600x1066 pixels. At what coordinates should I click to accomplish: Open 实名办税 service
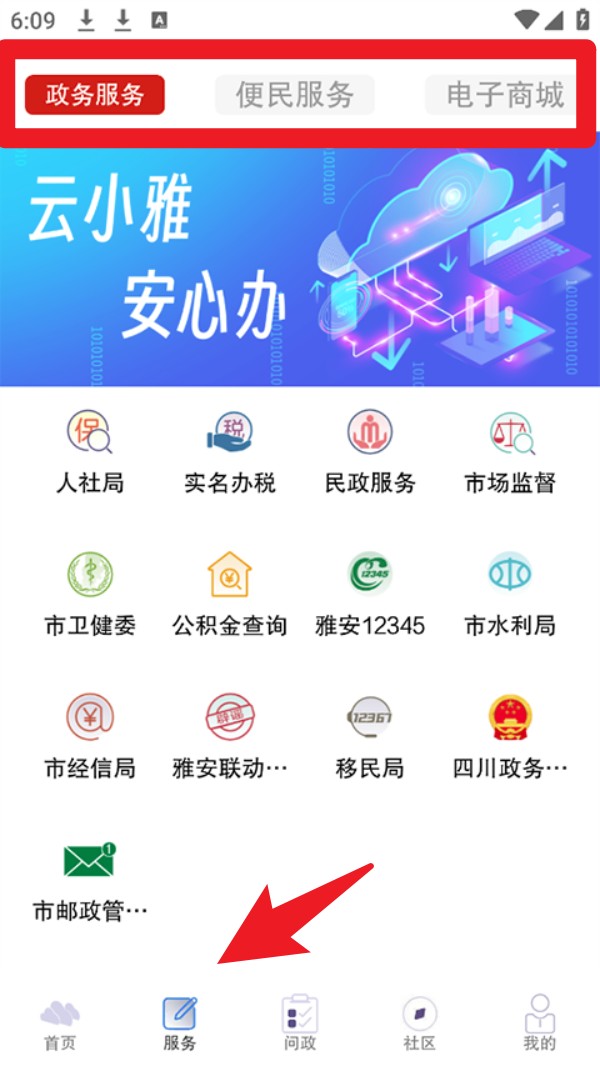(230, 451)
